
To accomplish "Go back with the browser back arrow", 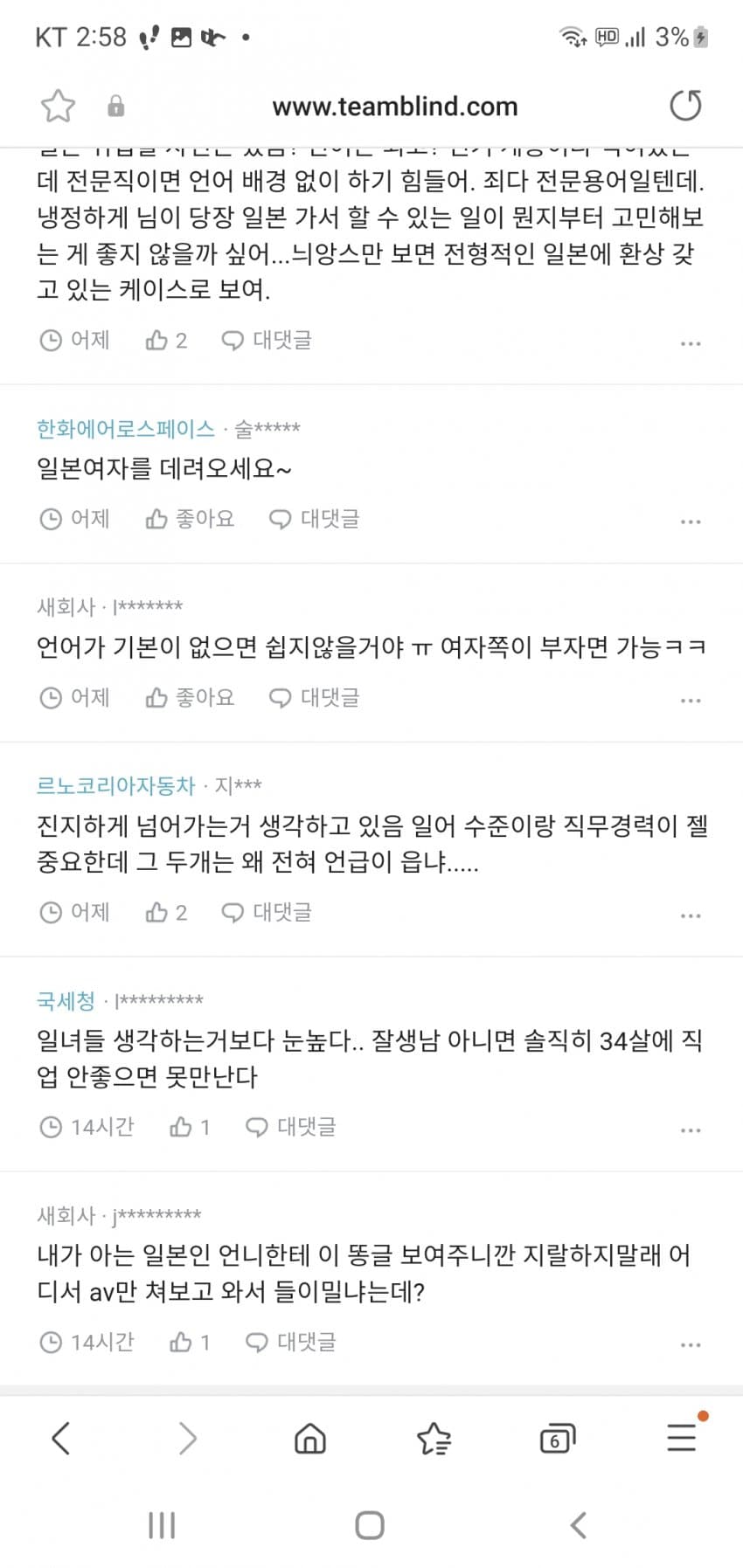I will click(60, 1438).
